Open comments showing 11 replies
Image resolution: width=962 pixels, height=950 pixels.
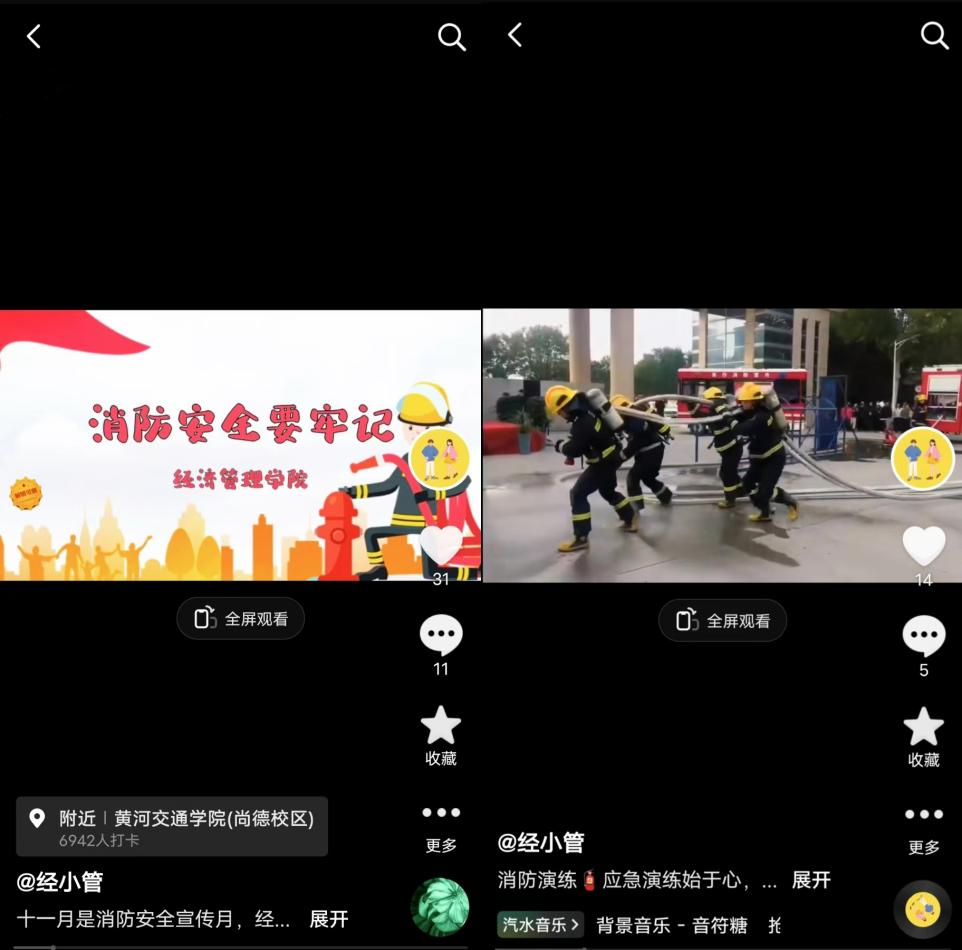point(440,635)
